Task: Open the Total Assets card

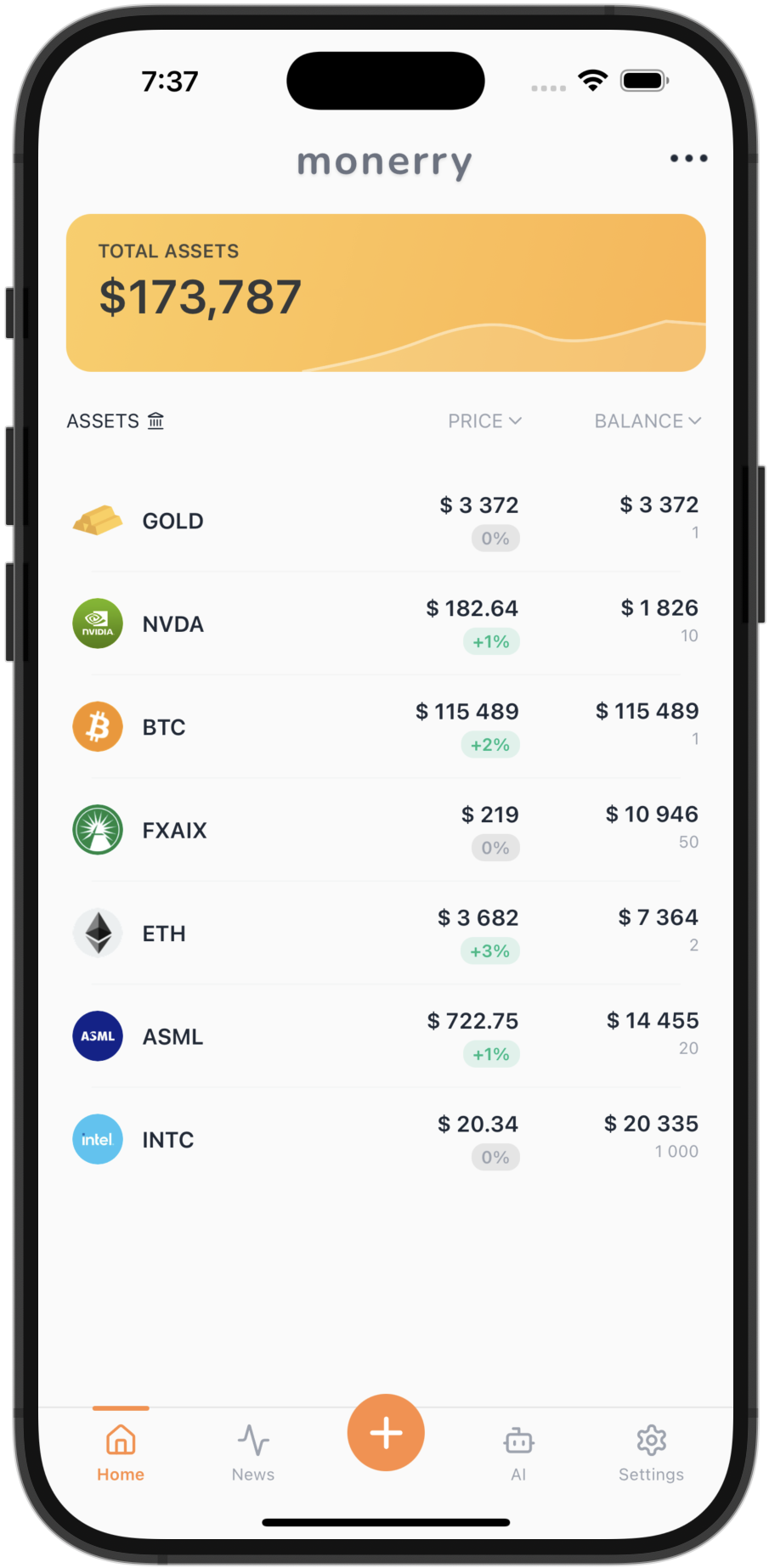Action: (x=386, y=293)
